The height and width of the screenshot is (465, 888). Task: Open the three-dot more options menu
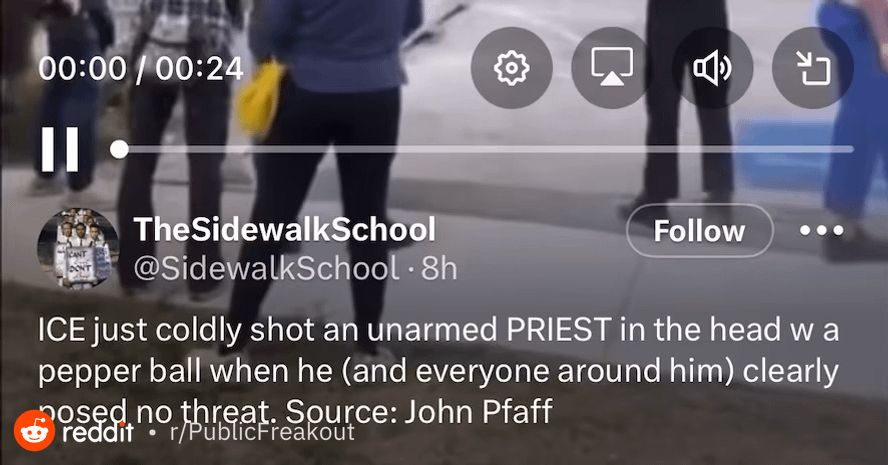(x=822, y=231)
